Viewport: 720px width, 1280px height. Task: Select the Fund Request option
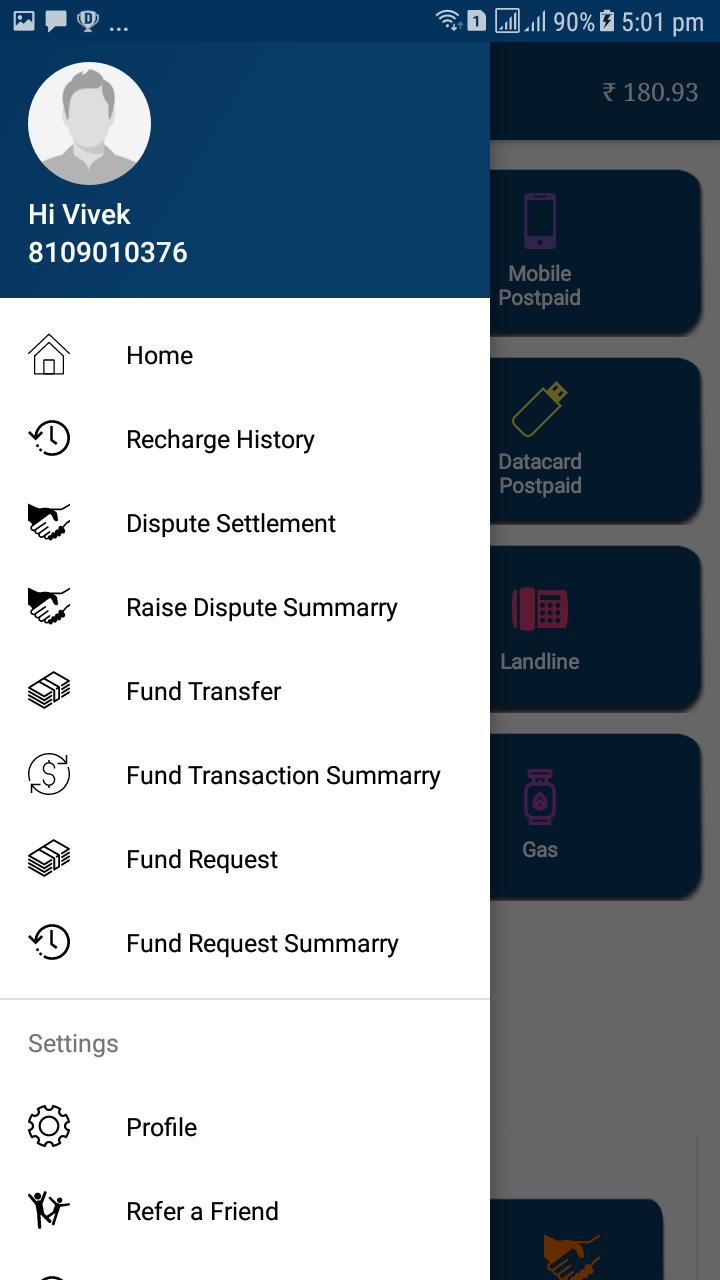201,860
